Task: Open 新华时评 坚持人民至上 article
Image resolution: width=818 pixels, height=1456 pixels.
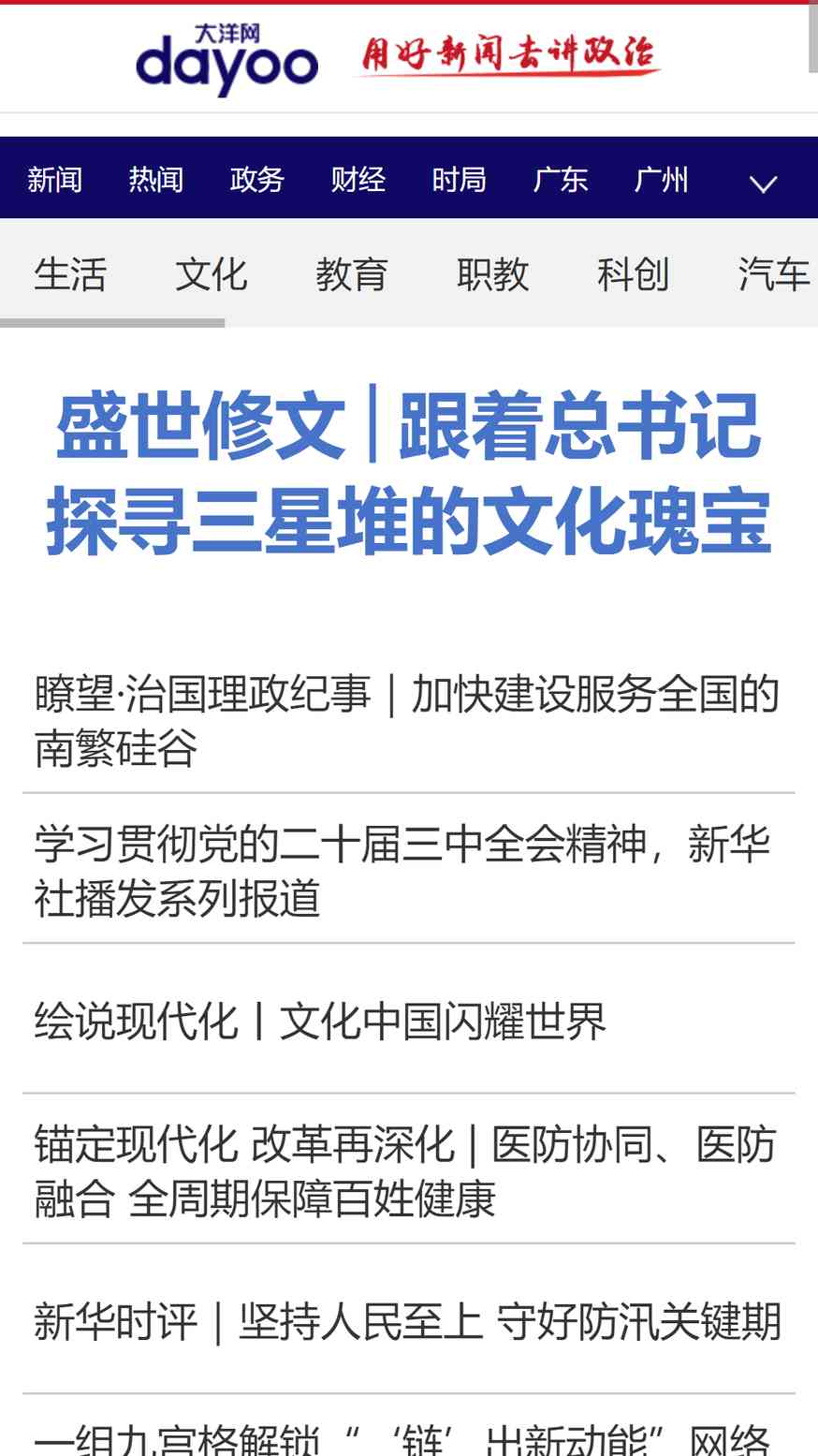Action: coord(407,1322)
